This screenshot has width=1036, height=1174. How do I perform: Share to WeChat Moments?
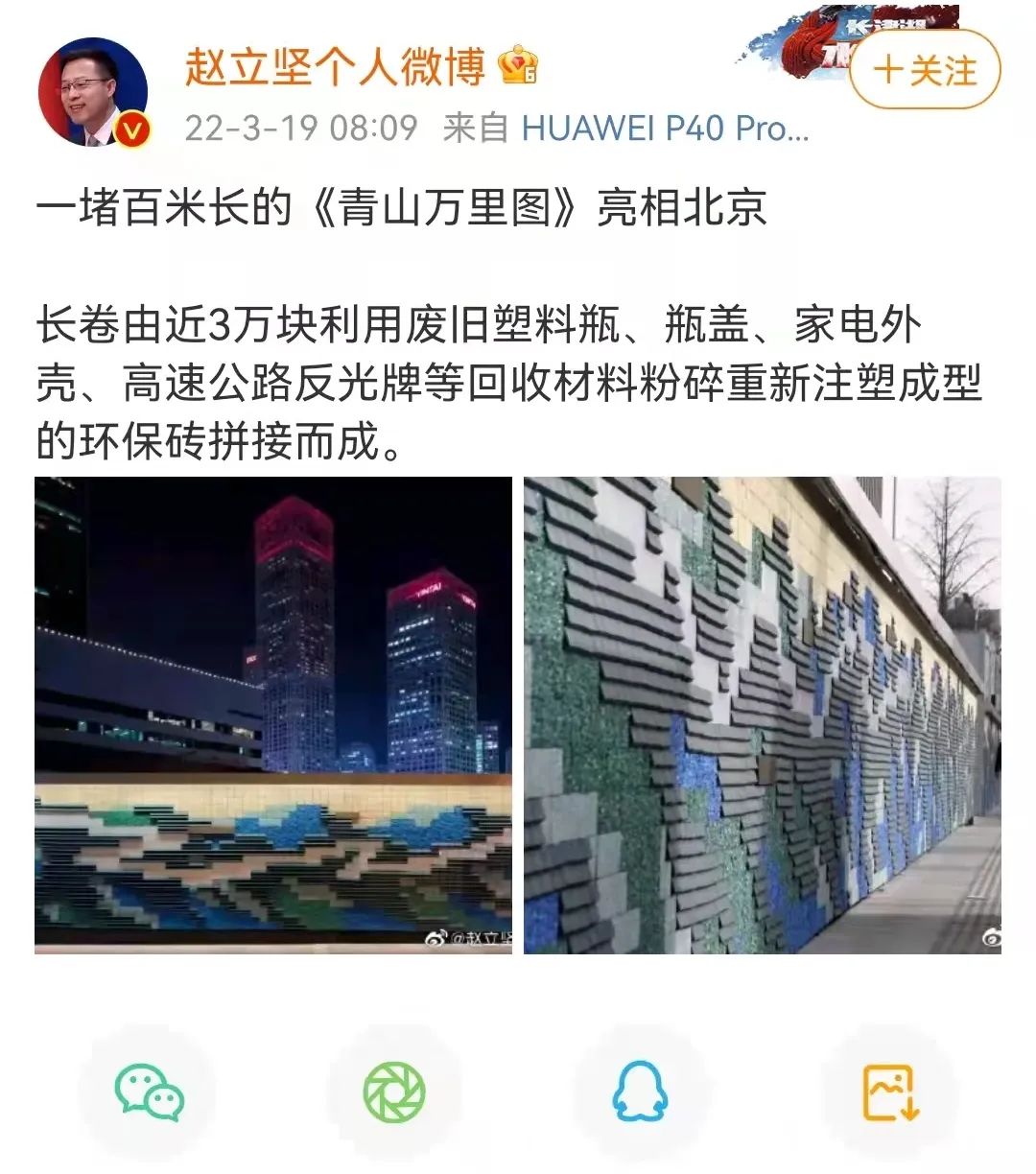pos(394,1092)
